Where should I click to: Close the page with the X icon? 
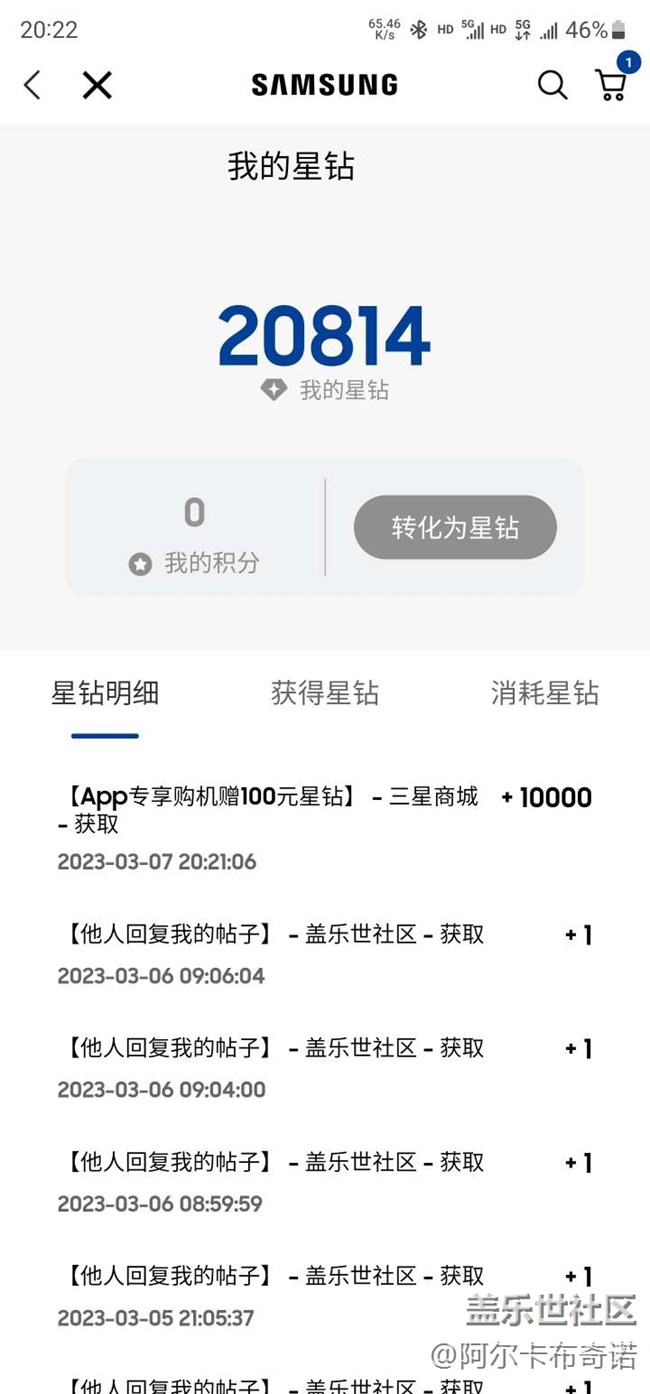click(x=97, y=85)
